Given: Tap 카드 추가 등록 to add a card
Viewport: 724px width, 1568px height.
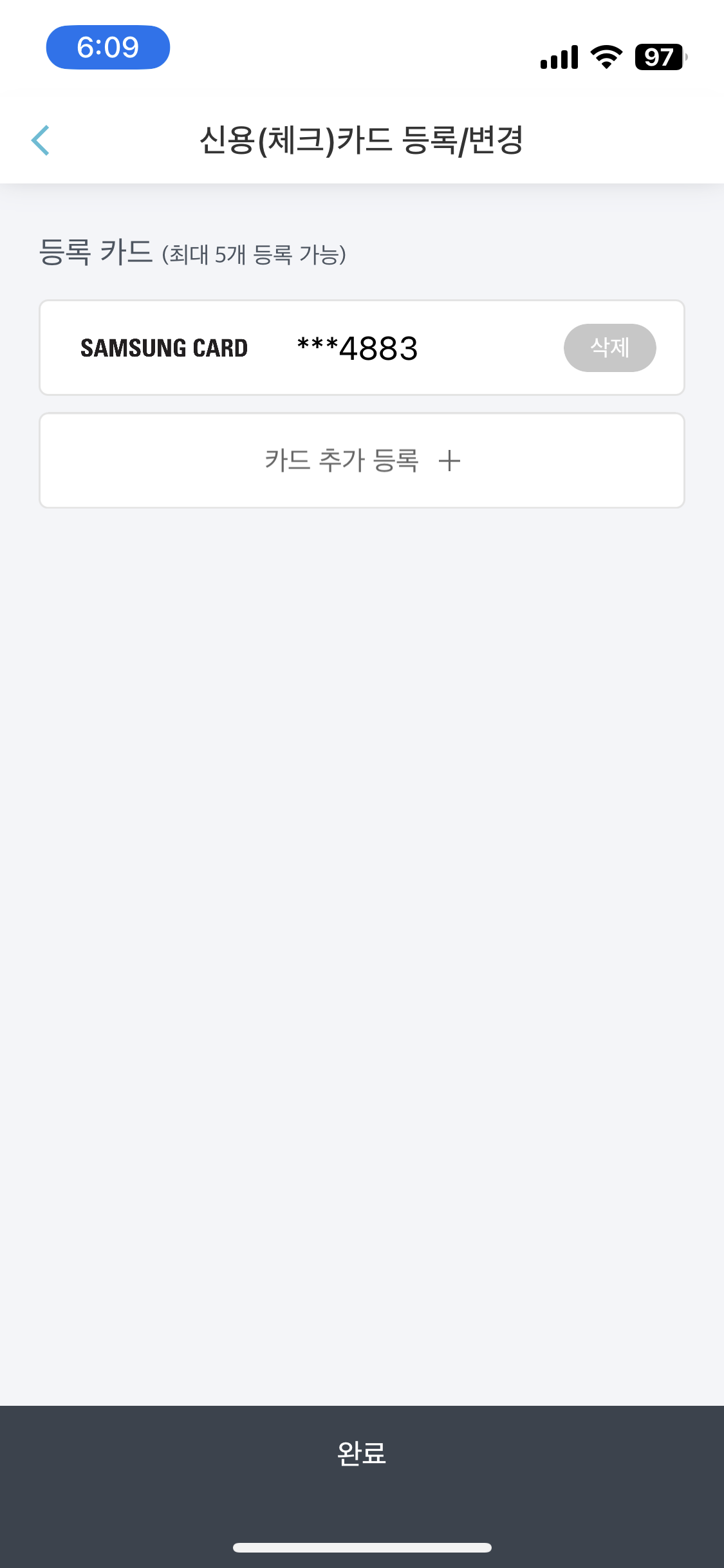Looking at the screenshot, I should point(362,460).
